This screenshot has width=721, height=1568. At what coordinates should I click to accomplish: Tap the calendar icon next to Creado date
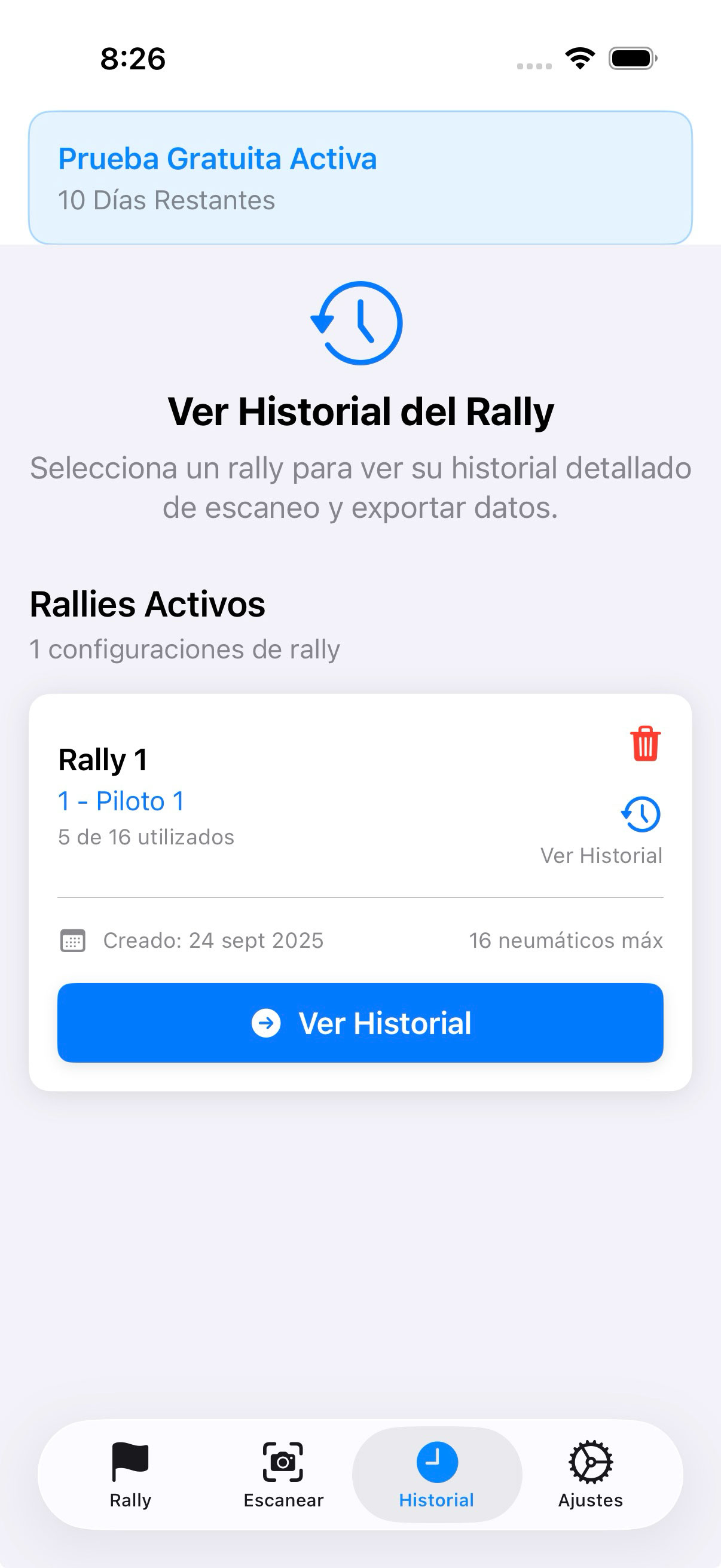pos(73,941)
